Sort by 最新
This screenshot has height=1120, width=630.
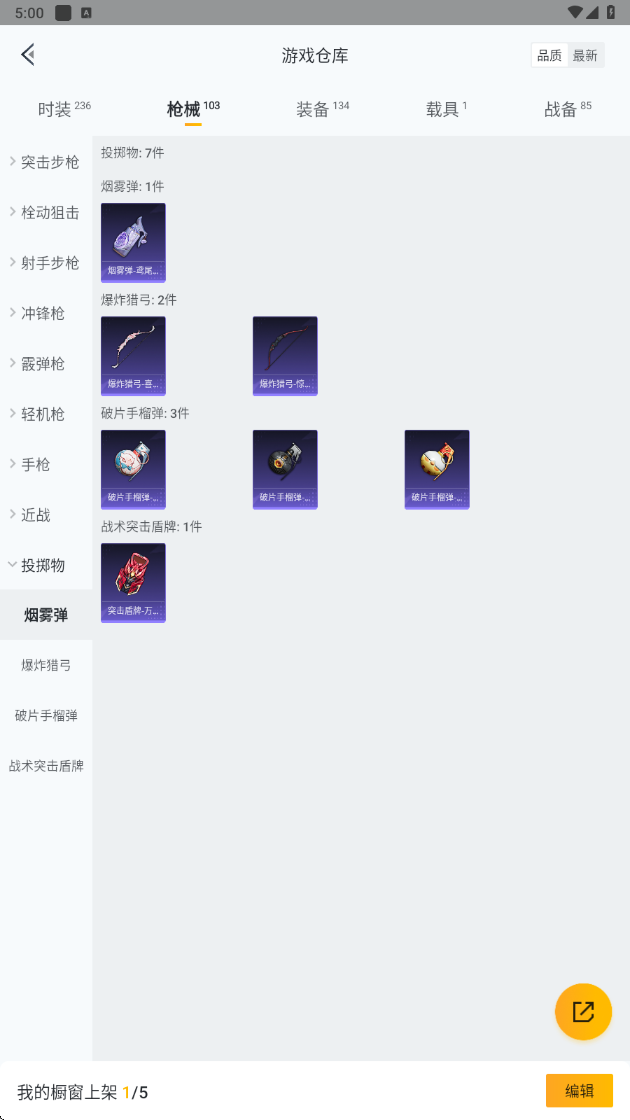point(585,56)
